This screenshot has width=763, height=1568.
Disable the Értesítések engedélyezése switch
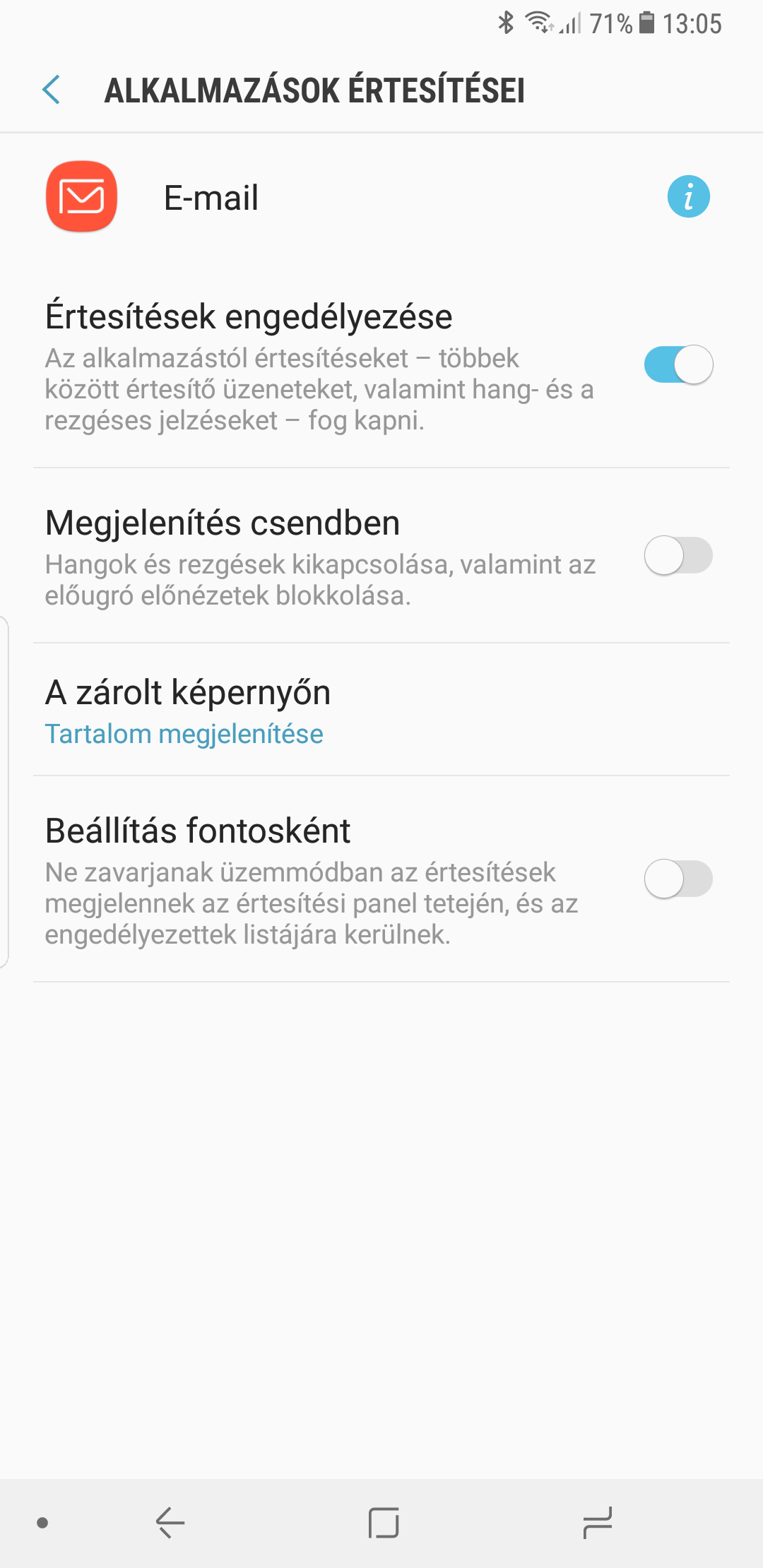point(678,364)
